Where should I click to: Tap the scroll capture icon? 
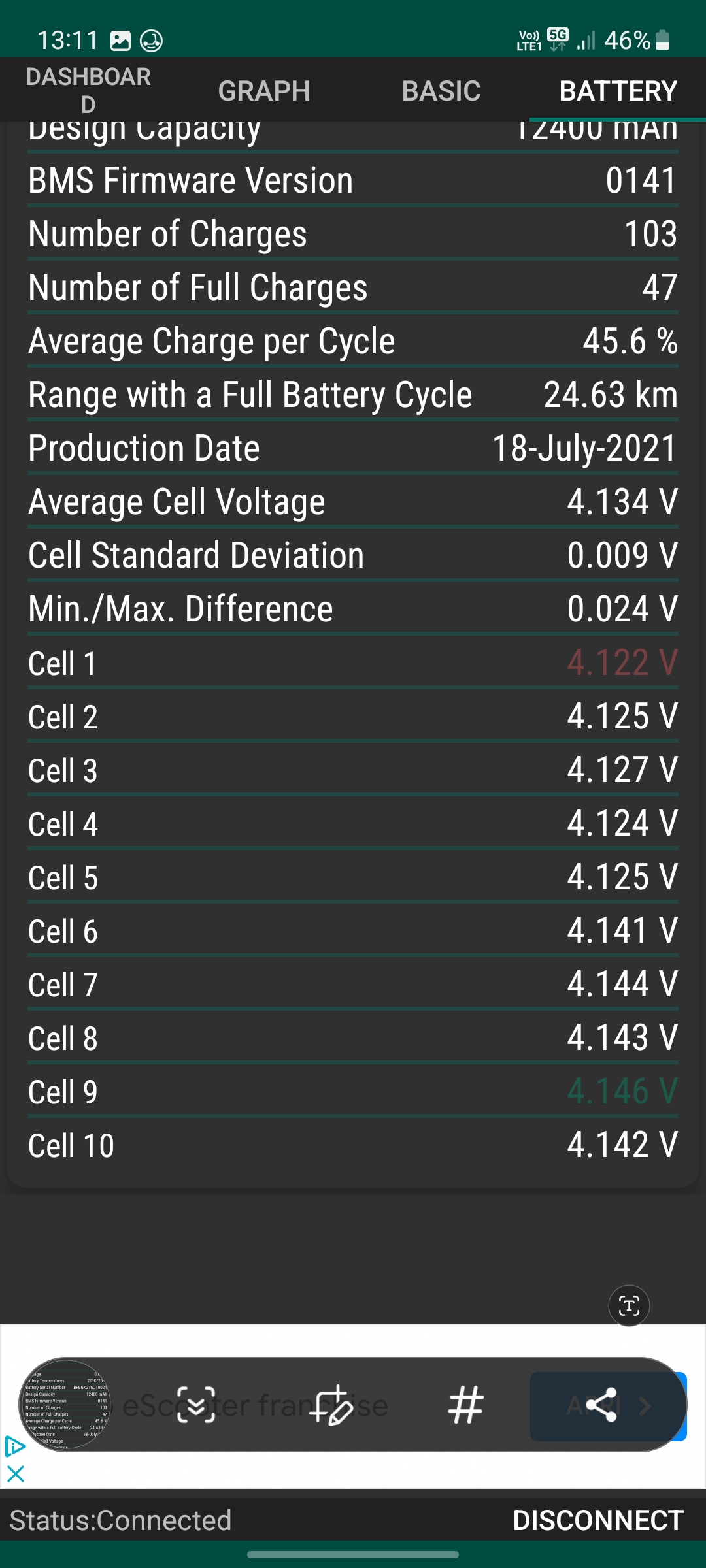[x=196, y=1405]
